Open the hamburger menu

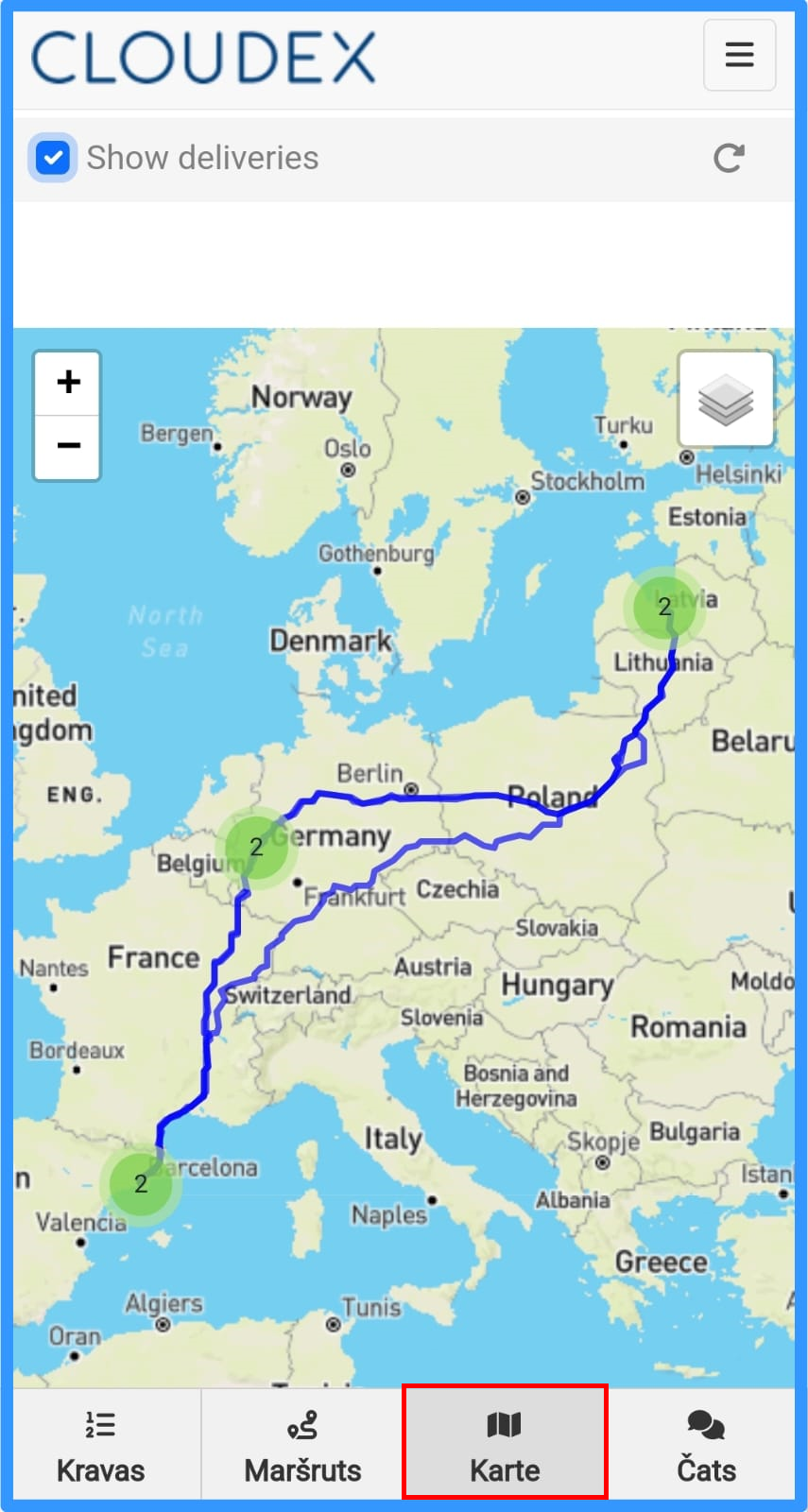point(739,55)
